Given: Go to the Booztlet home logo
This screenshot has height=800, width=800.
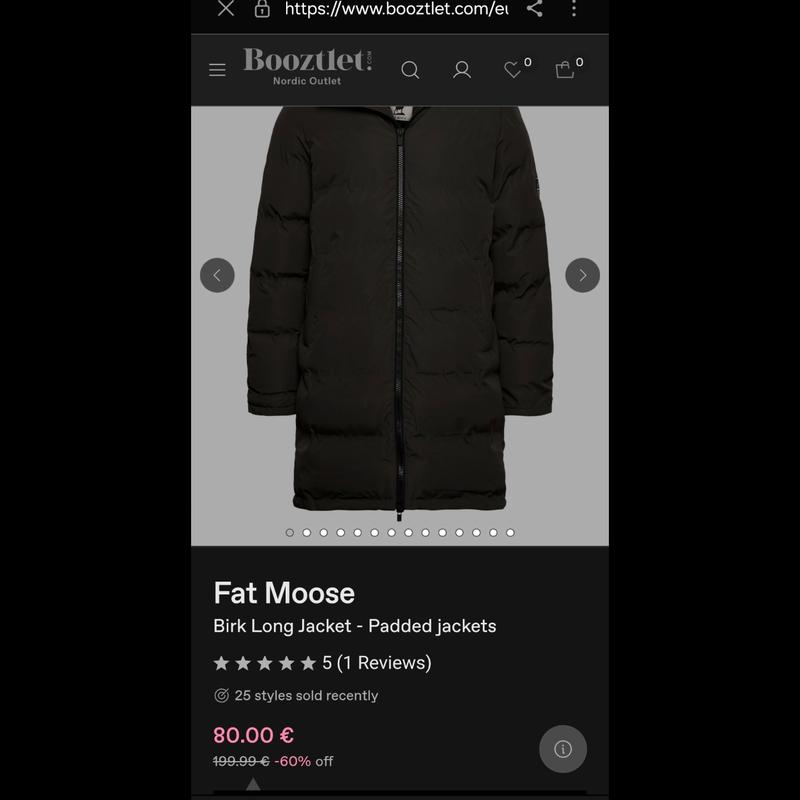Looking at the screenshot, I should click(307, 66).
